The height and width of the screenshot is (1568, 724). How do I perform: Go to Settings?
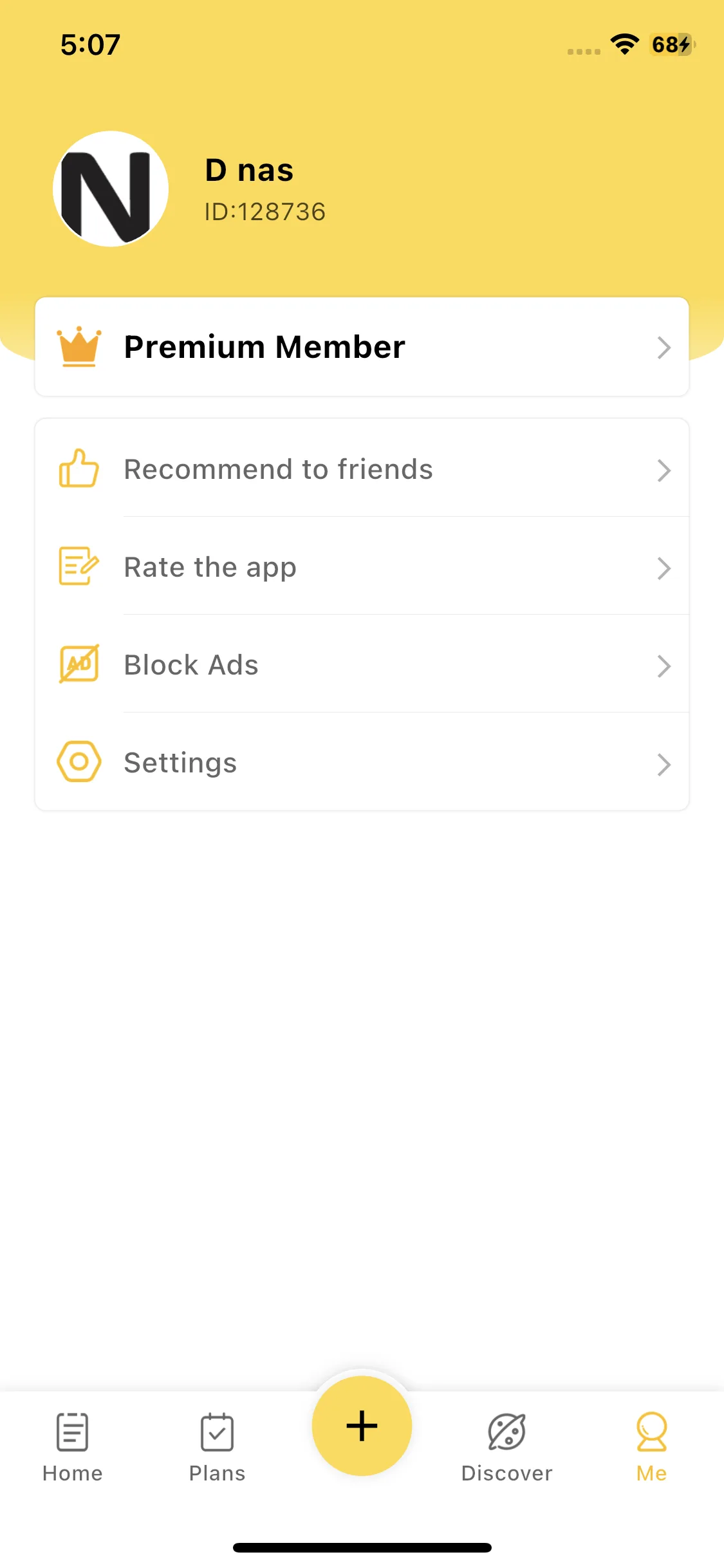coord(361,763)
